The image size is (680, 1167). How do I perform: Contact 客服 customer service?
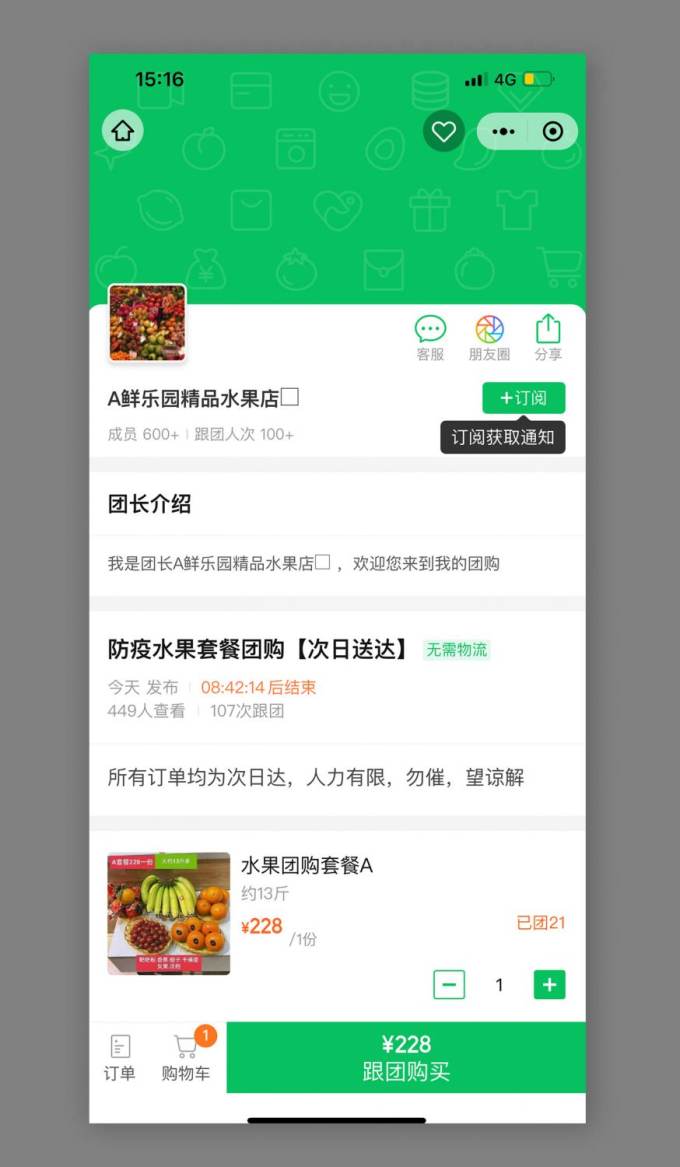[x=430, y=338]
